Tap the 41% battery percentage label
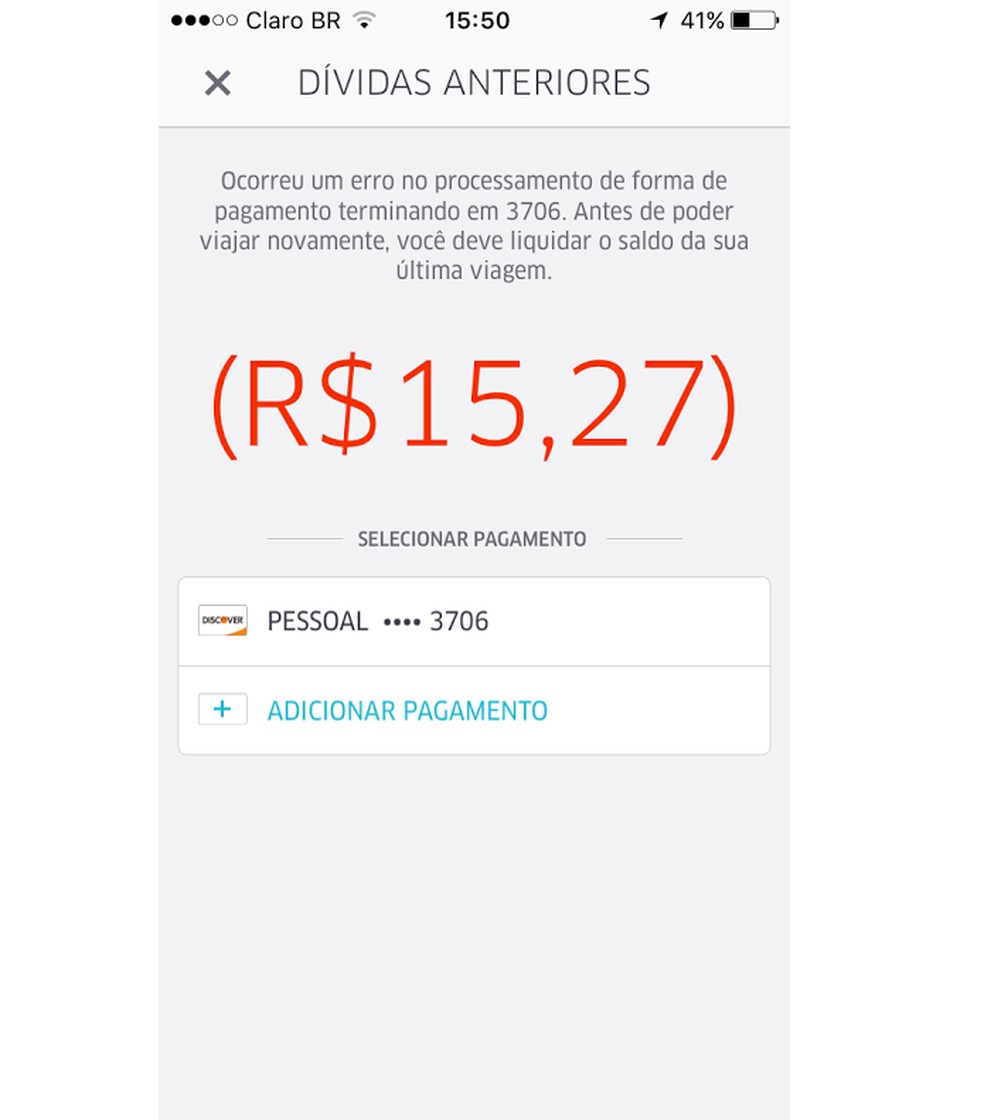 pos(704,19)
